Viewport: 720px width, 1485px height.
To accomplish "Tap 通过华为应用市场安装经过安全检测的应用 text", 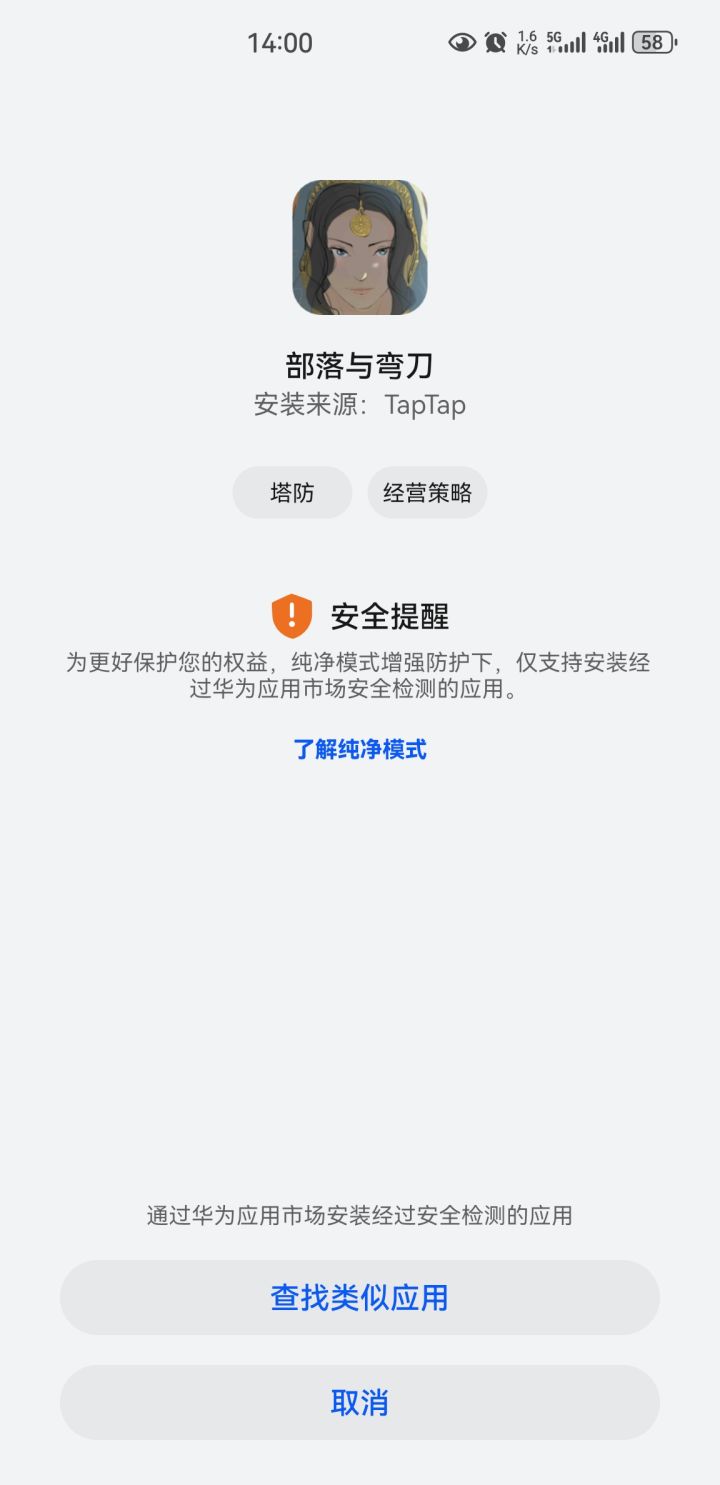I will (x=360, y=1215).
